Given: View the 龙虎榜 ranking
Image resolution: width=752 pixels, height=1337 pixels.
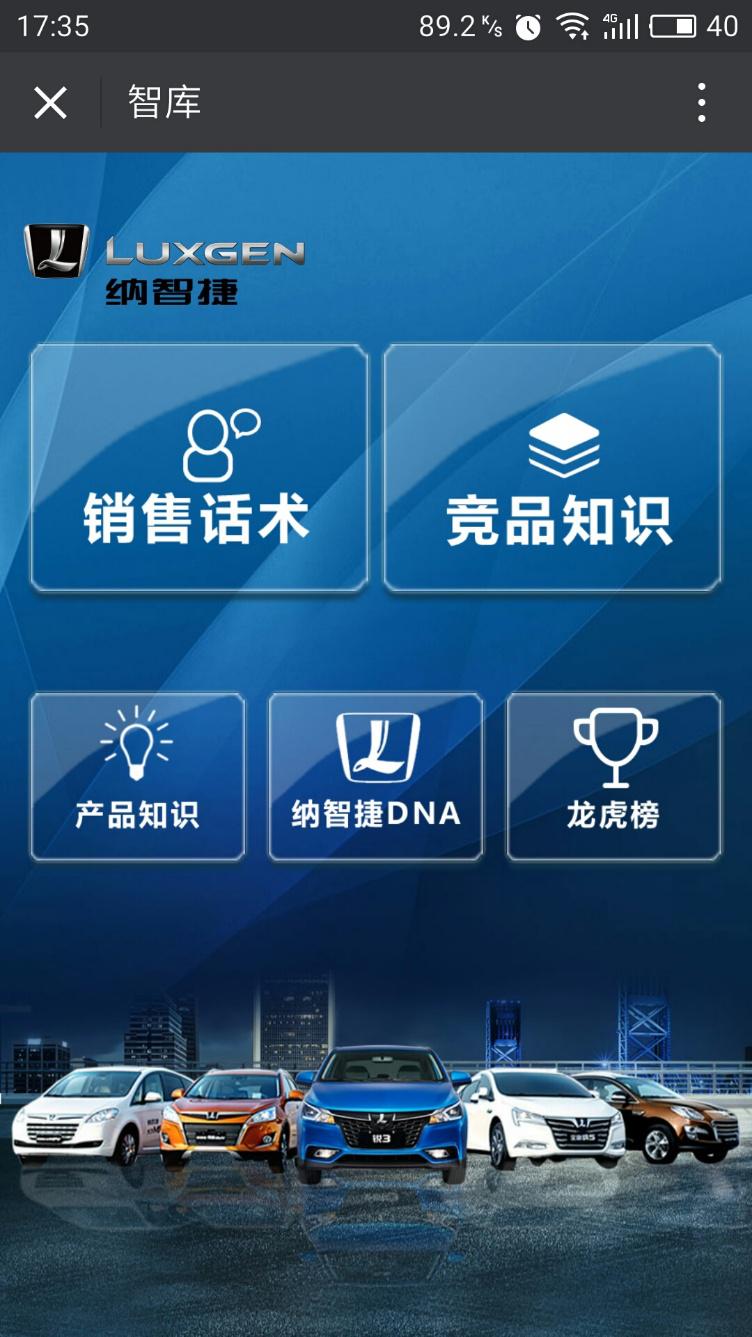Looking at the screenshot, I should pyautogui.click(x=614, y=777).
